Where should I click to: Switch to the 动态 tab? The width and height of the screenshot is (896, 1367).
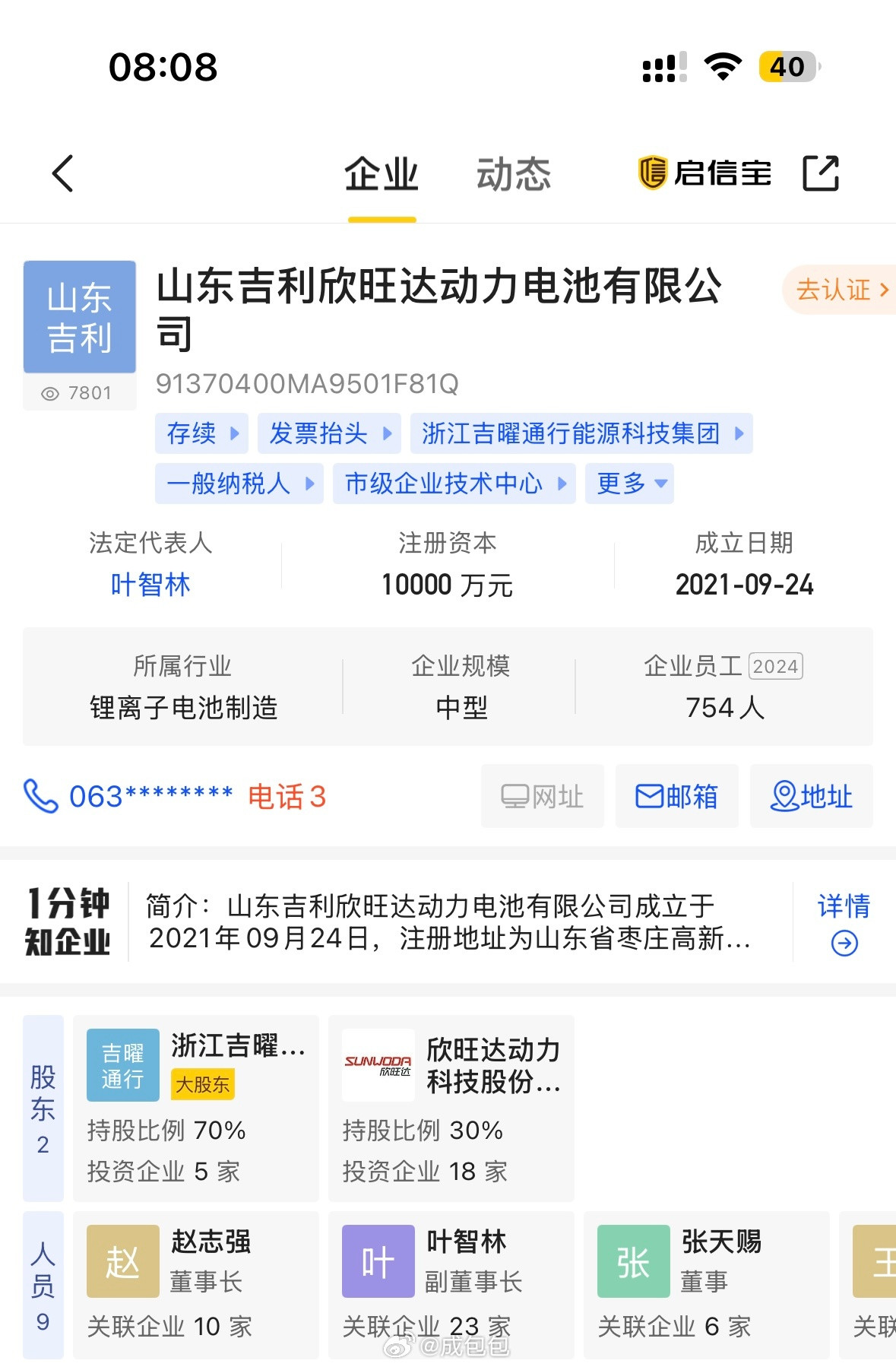[514, 172]
